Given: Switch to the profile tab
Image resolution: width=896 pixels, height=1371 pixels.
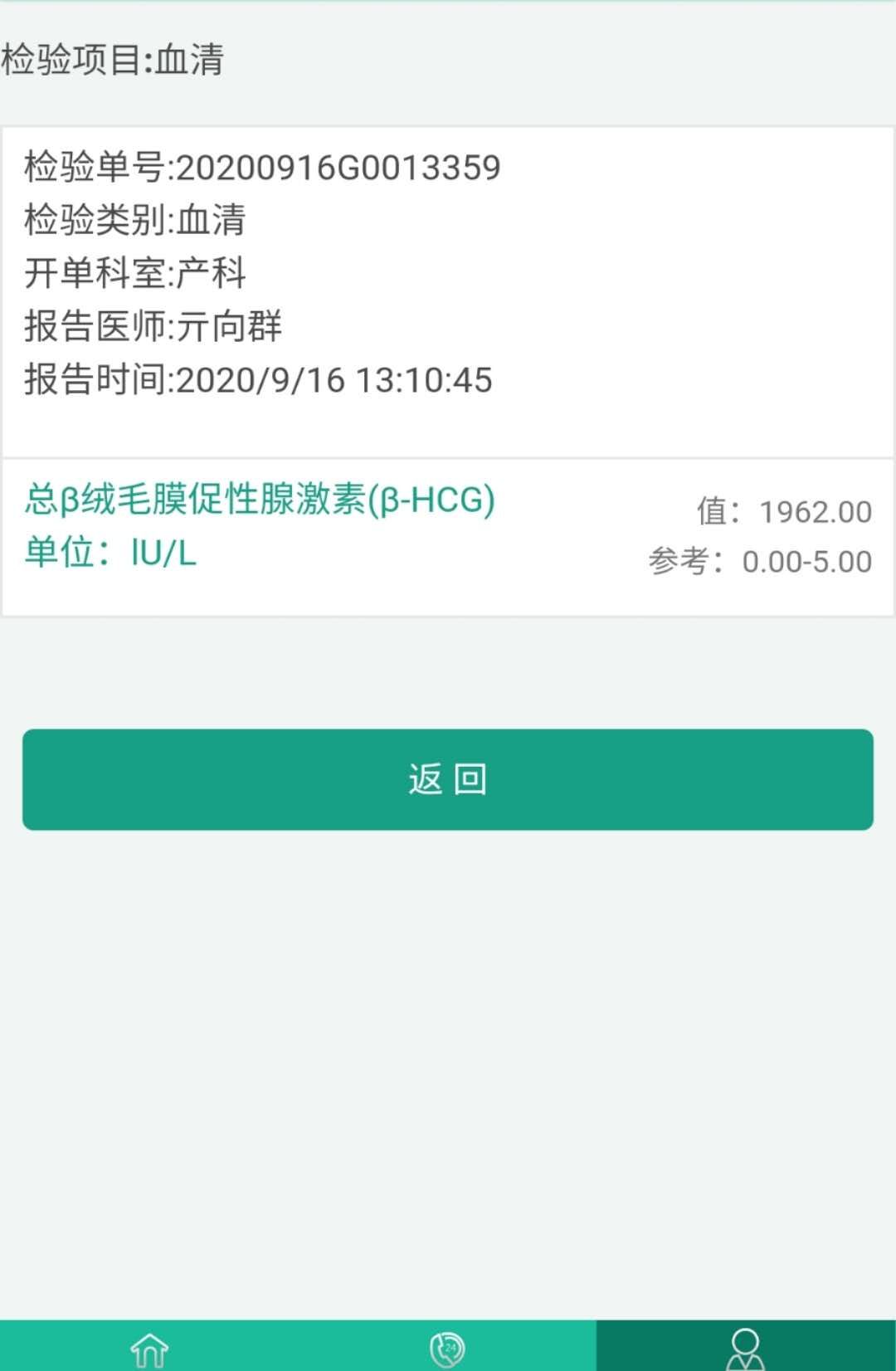Looking at the screenshot, I should [745, 1349].
